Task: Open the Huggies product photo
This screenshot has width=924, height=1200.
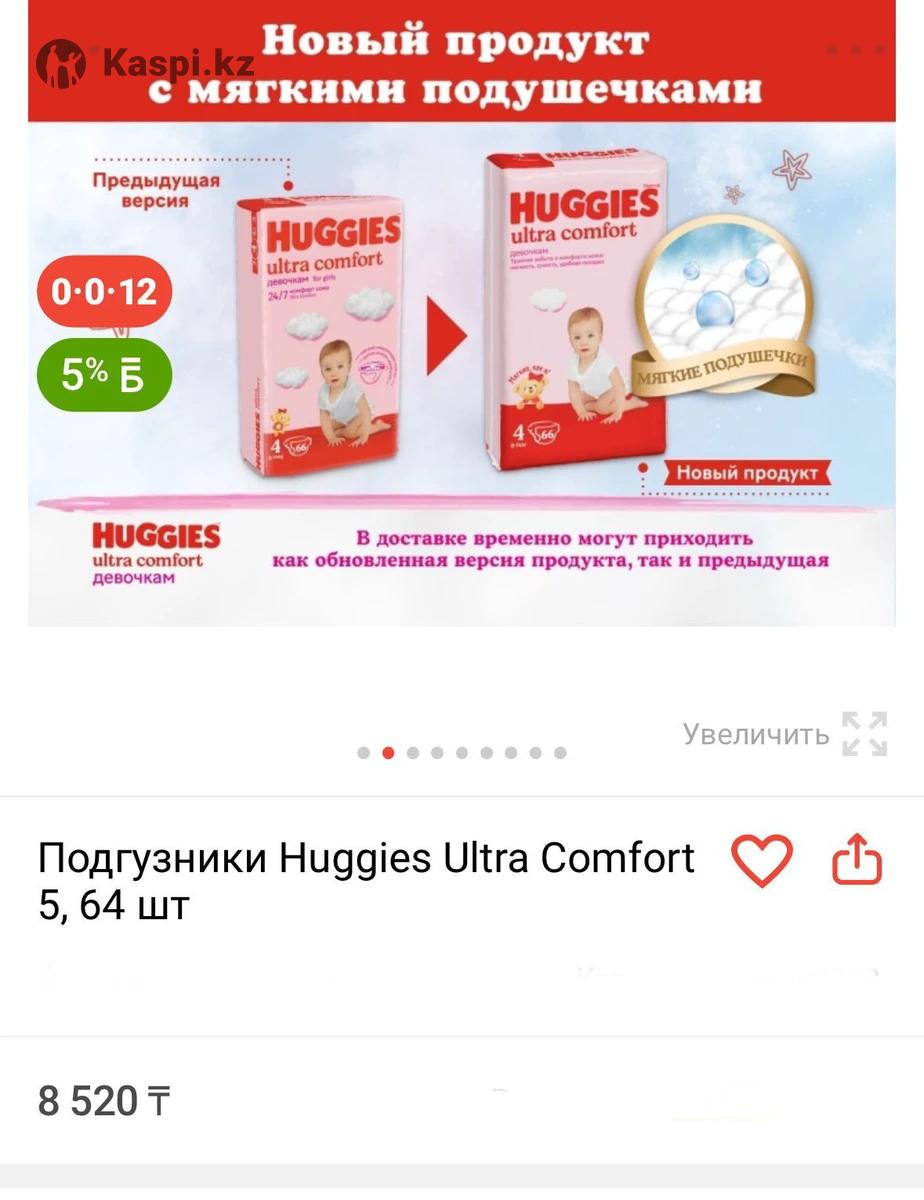Action: click(x=462, y=330)
